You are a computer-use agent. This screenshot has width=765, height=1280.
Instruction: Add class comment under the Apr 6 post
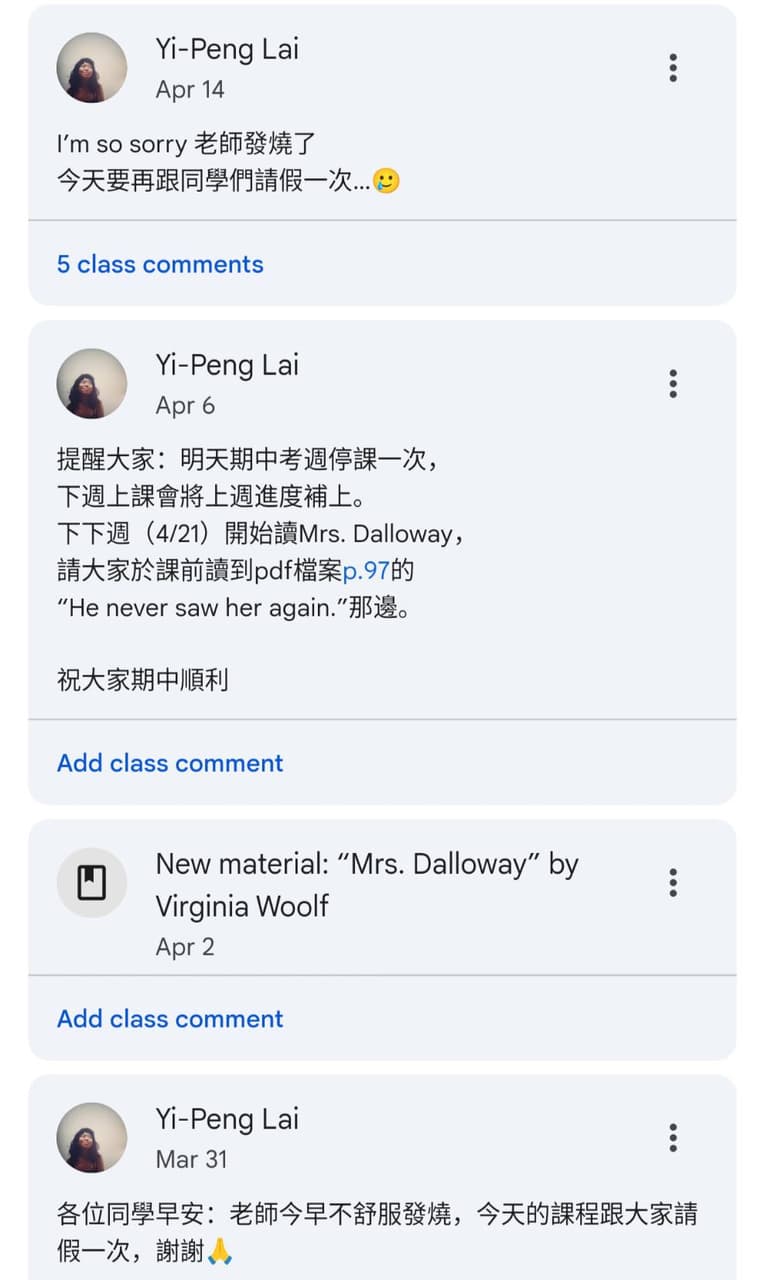tap(170, 763)
